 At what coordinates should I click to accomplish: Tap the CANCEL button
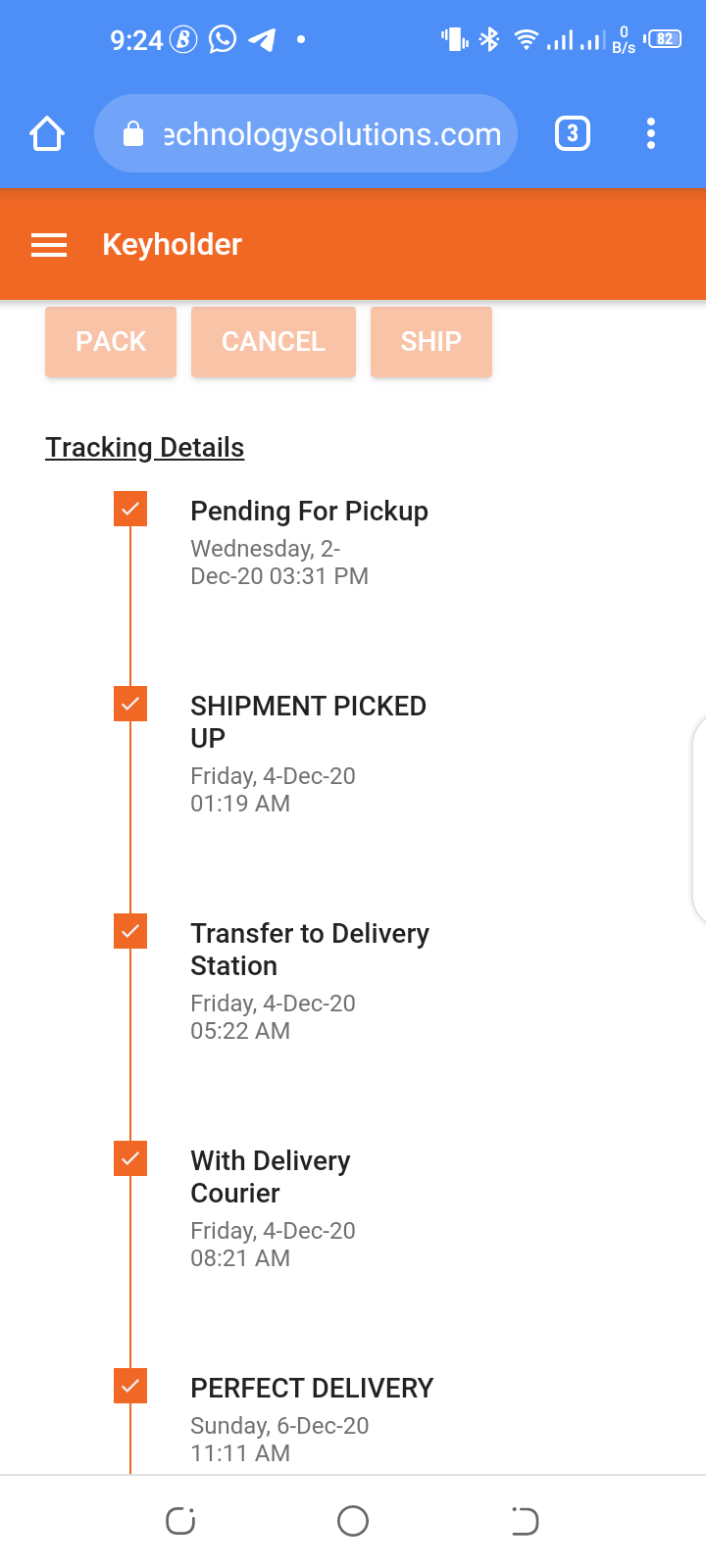coord(274,342)
